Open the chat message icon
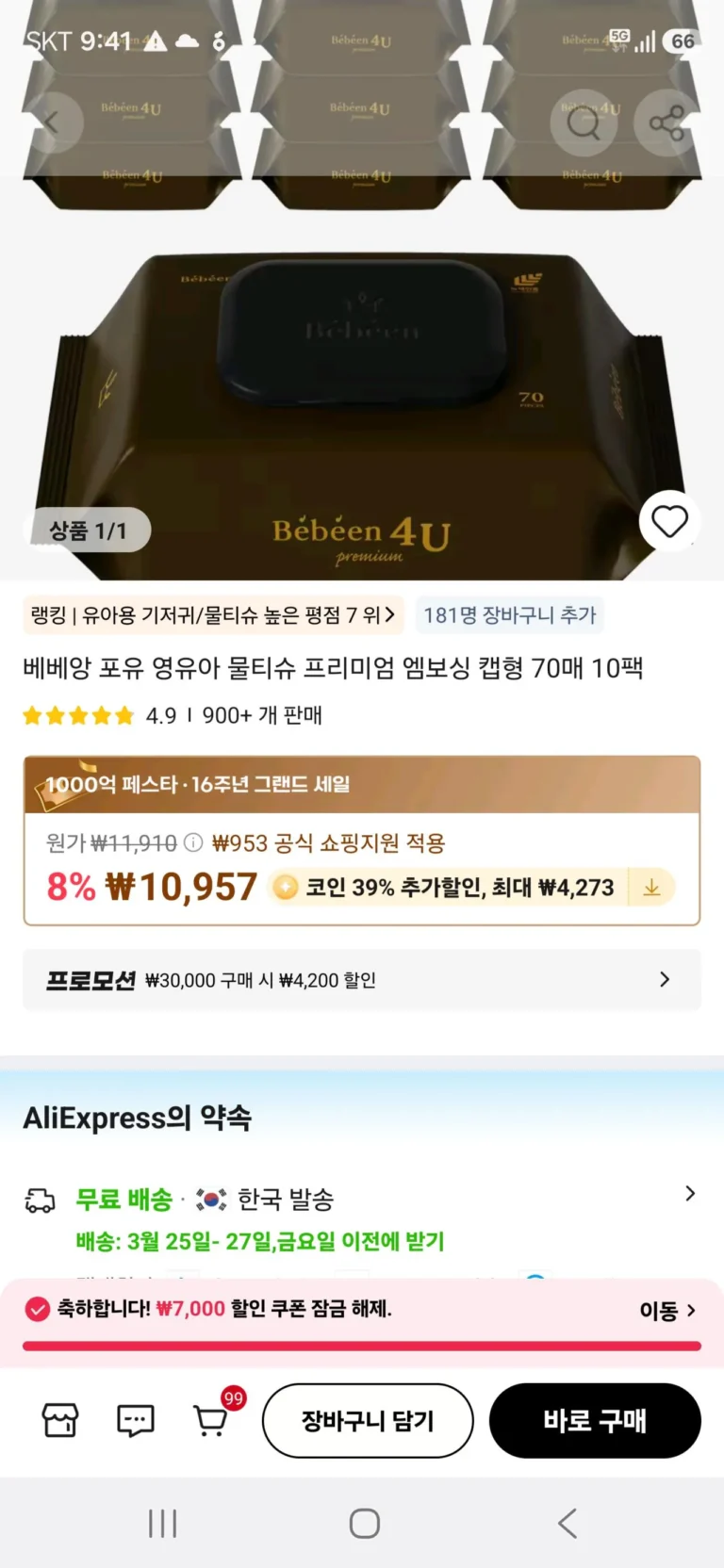Screen dimensions: 724x1568 pos(135,1420)
